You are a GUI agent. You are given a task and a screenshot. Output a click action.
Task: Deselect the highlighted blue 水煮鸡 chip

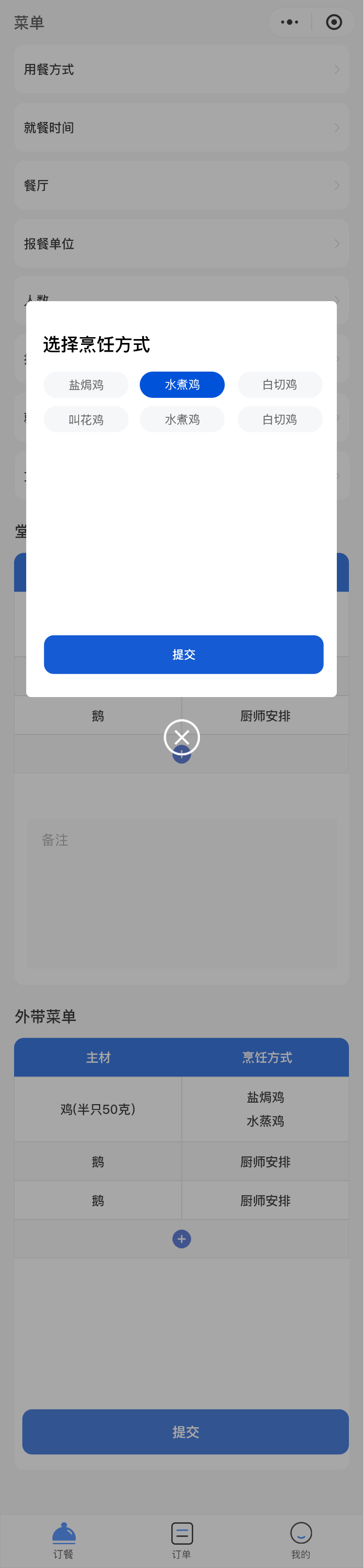tap(182, 385)
